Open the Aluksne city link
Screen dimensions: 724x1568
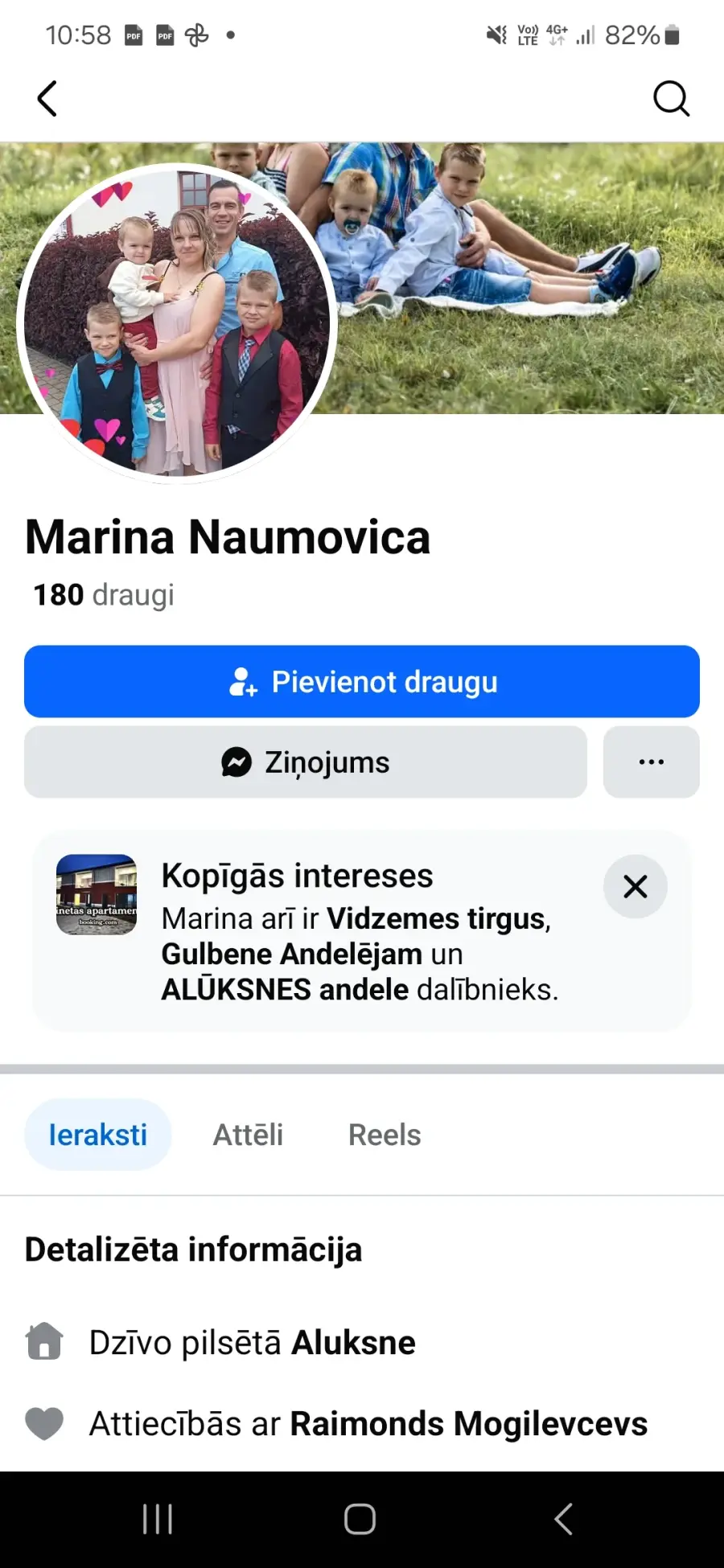pyautogui.click(x=353, y=1343)
